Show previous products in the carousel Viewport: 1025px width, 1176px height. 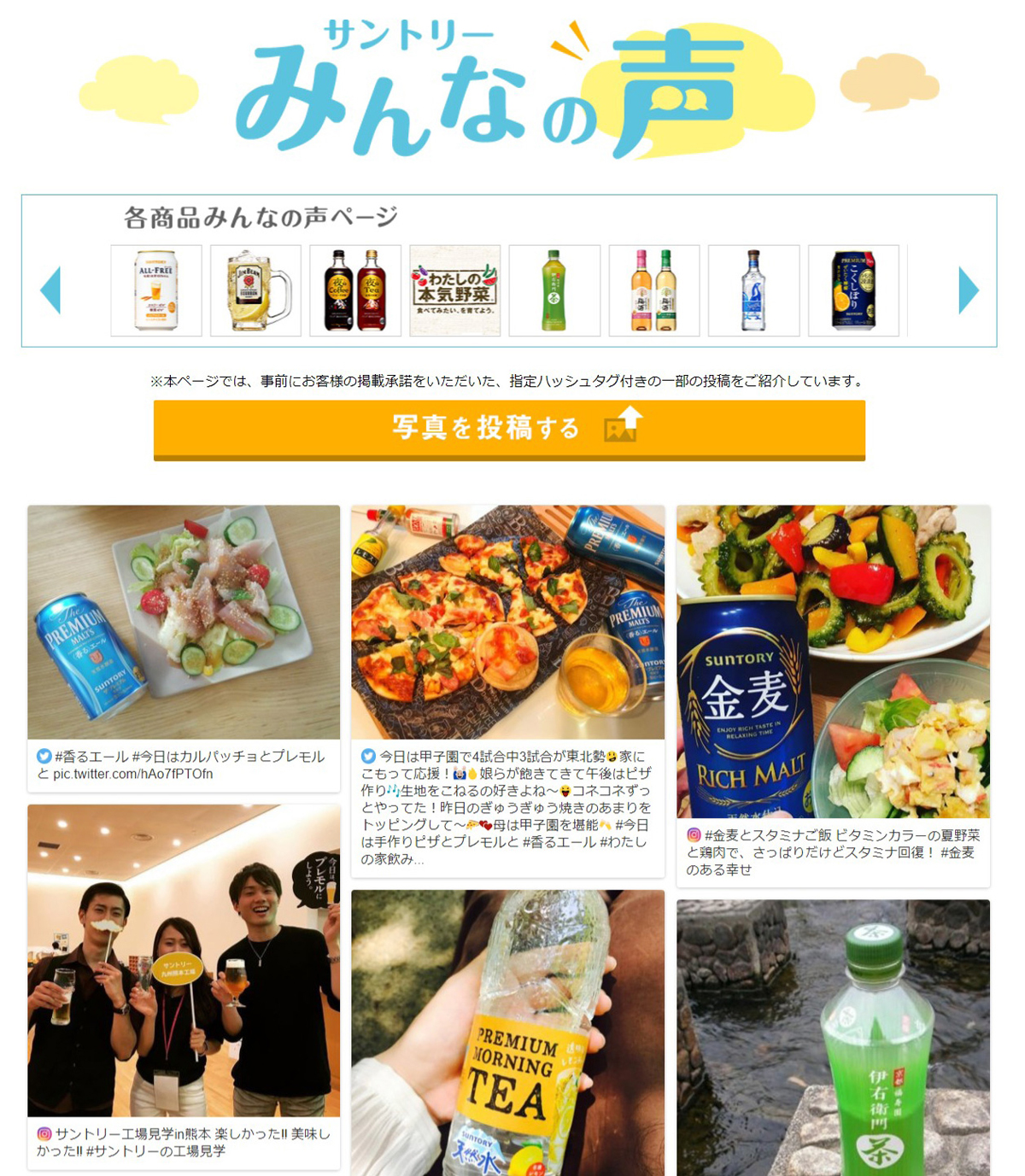point(51,290)
